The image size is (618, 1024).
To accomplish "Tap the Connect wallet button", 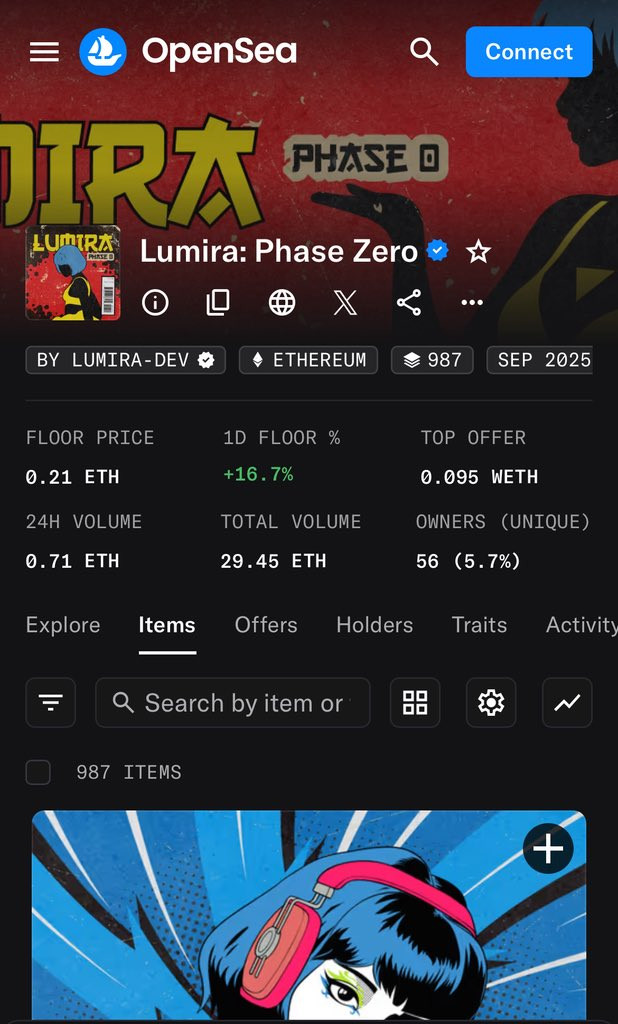I will [528, 52].
